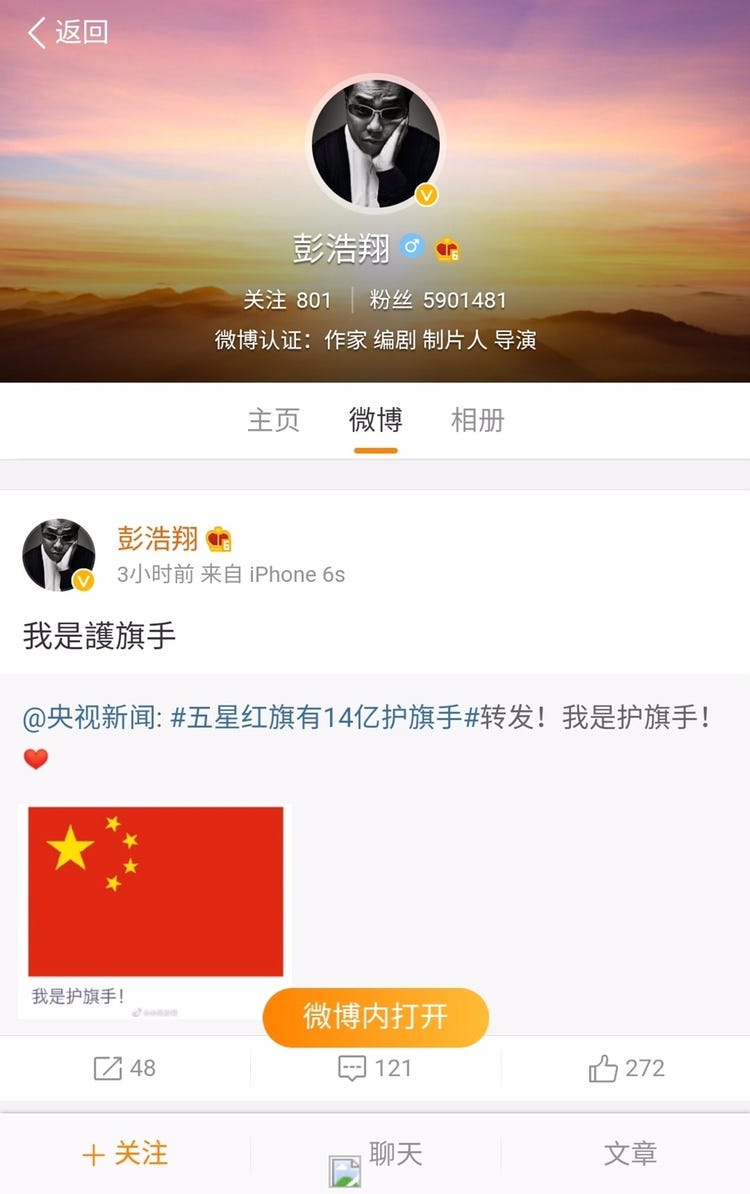The height and width of the screenshot is (1194, 750).
Task: Go back using the 返回 arrow
Action: tap(66, 32)
